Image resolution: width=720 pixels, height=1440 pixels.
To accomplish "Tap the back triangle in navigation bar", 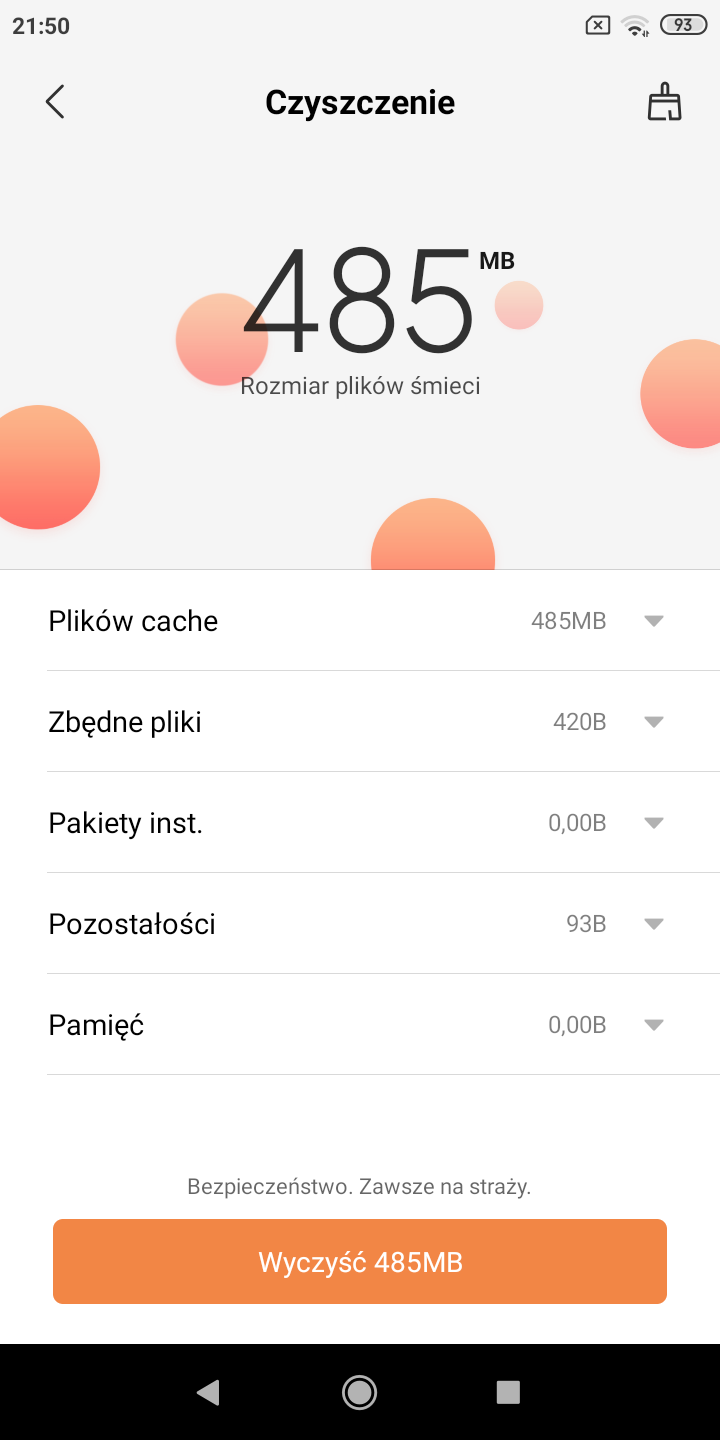I will [208, 1392].
